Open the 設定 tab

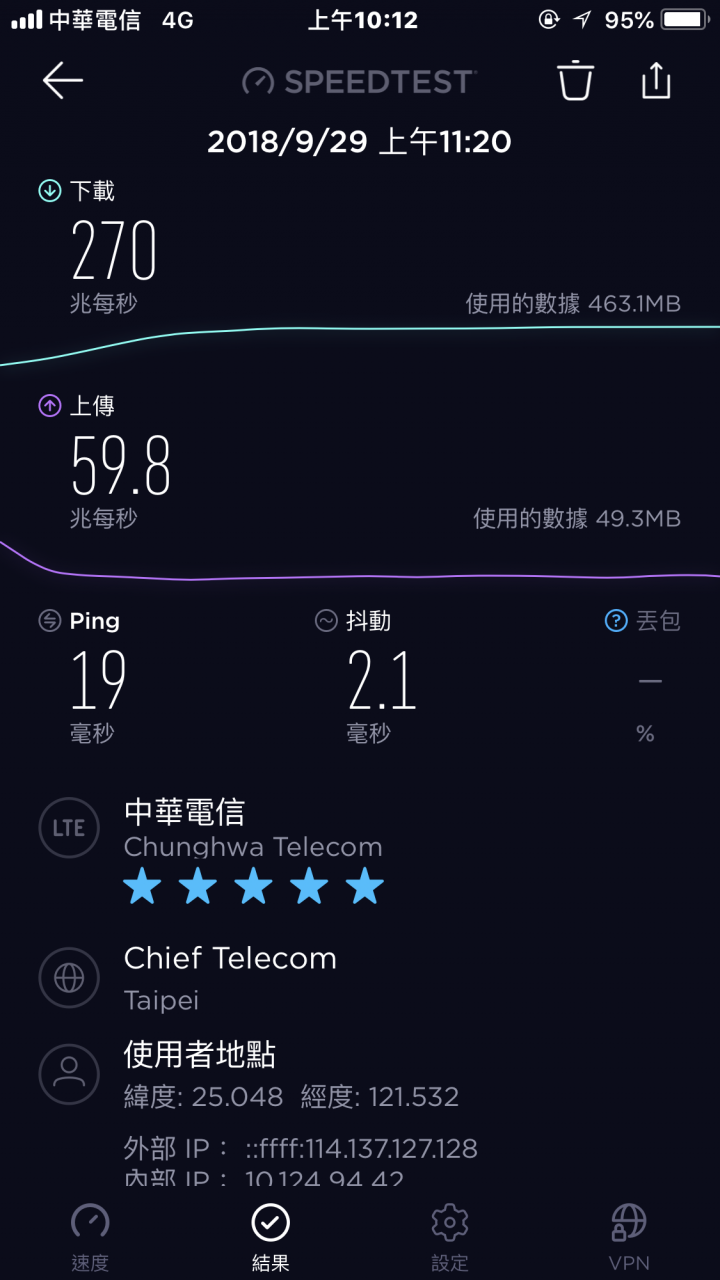[450, 1238]
